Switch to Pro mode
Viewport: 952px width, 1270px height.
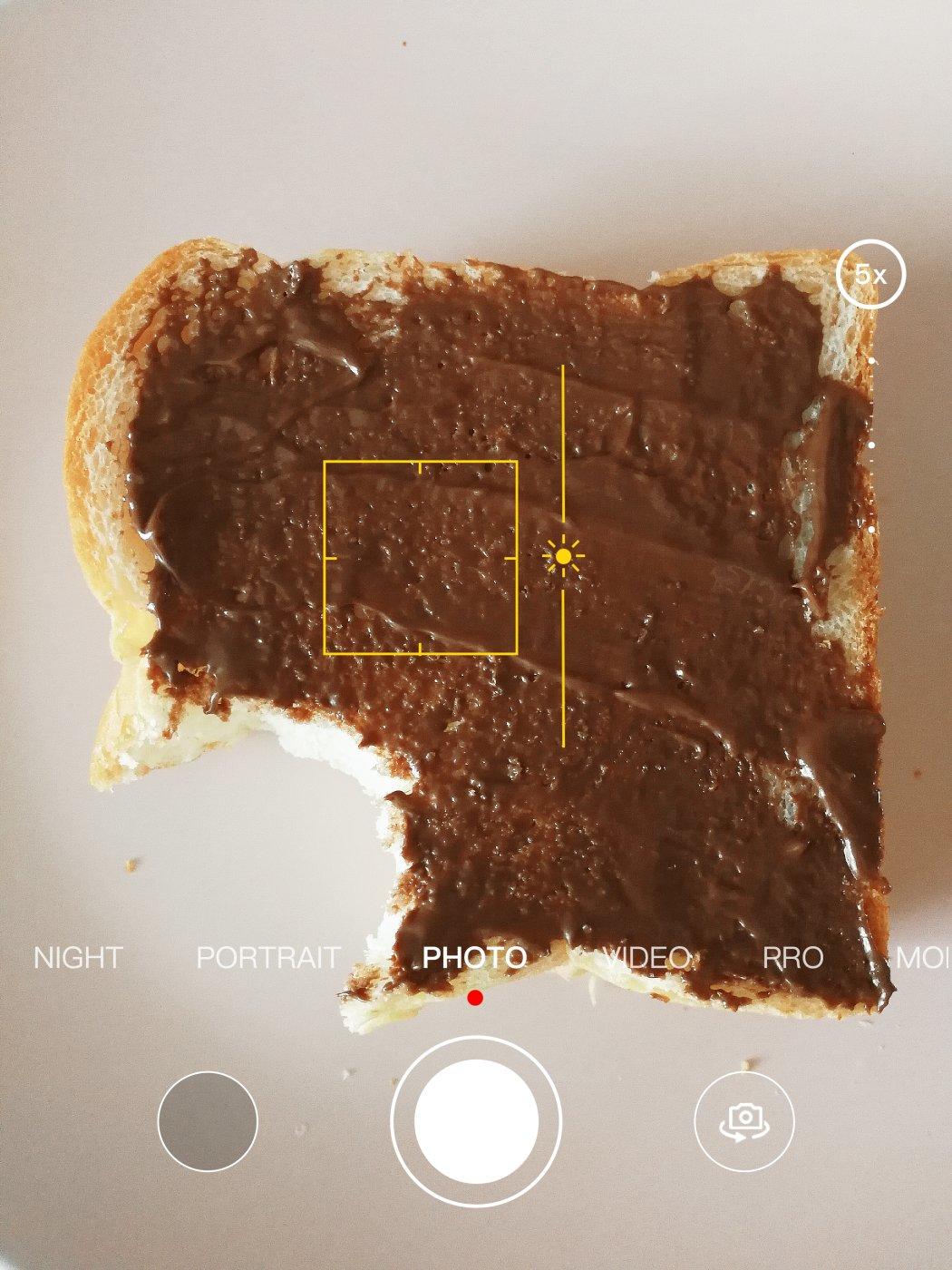click(x=792, y=958)
